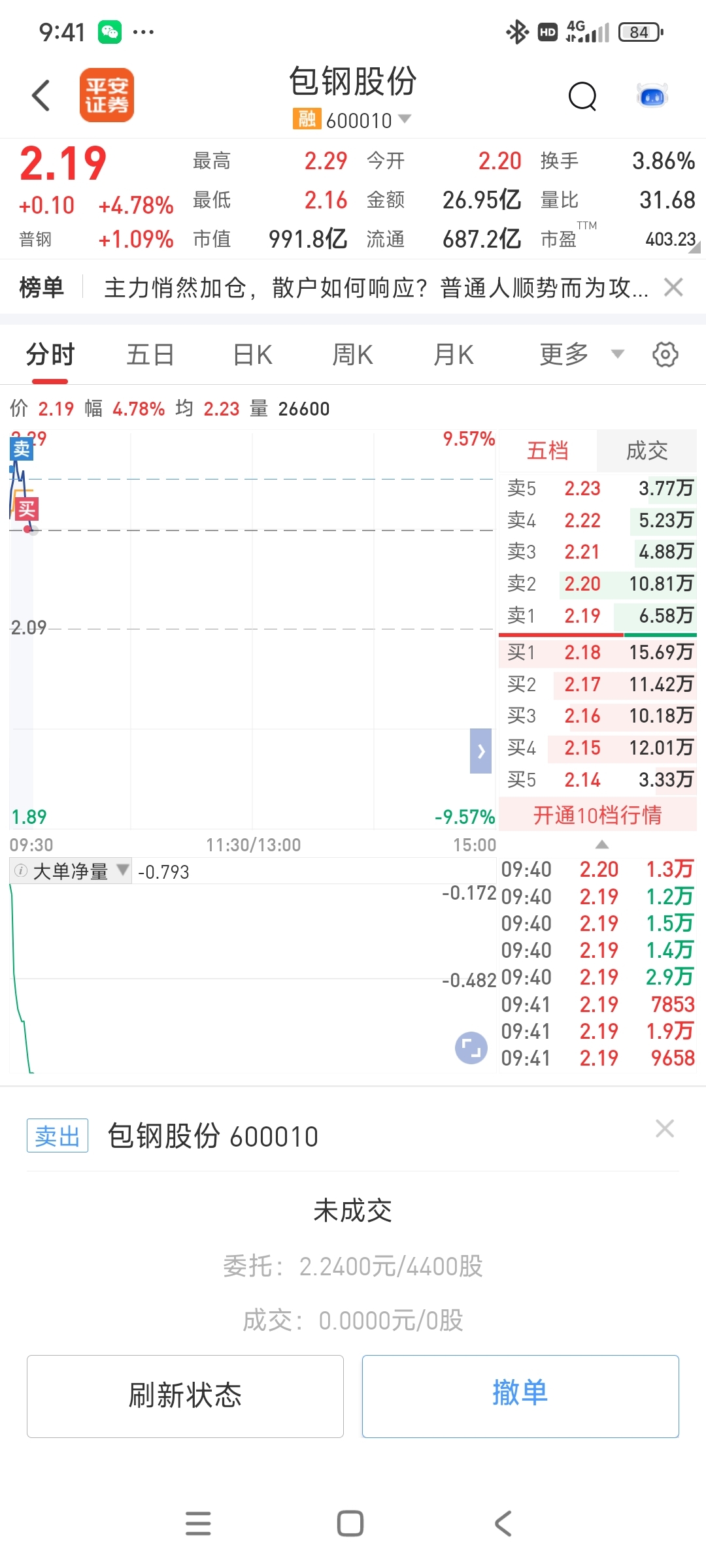Screen dimensions: 706x1568
Task: Switch to the 五日 chart tab
Action: pyautogui.click(x=150, y=355)
